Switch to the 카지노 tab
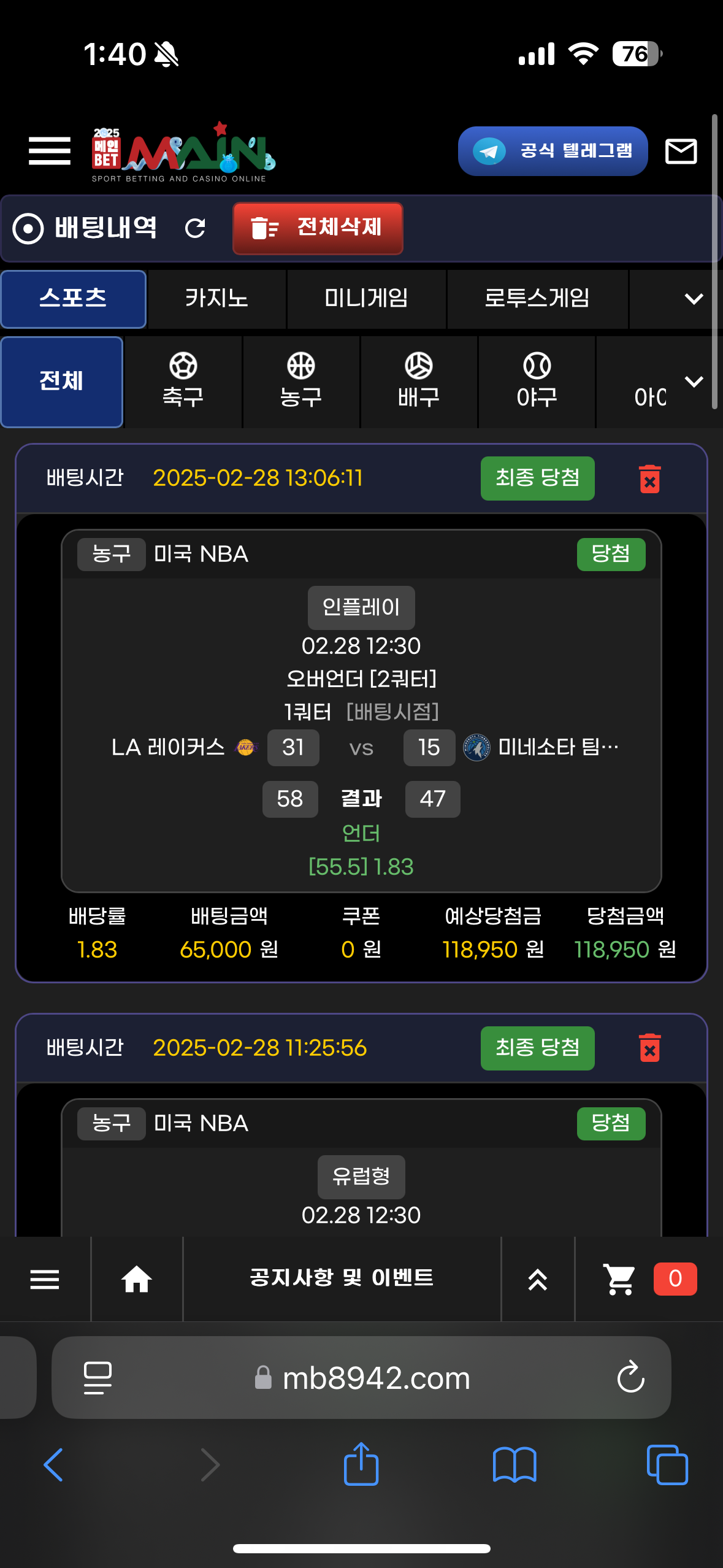 click(x=216, y=299)
